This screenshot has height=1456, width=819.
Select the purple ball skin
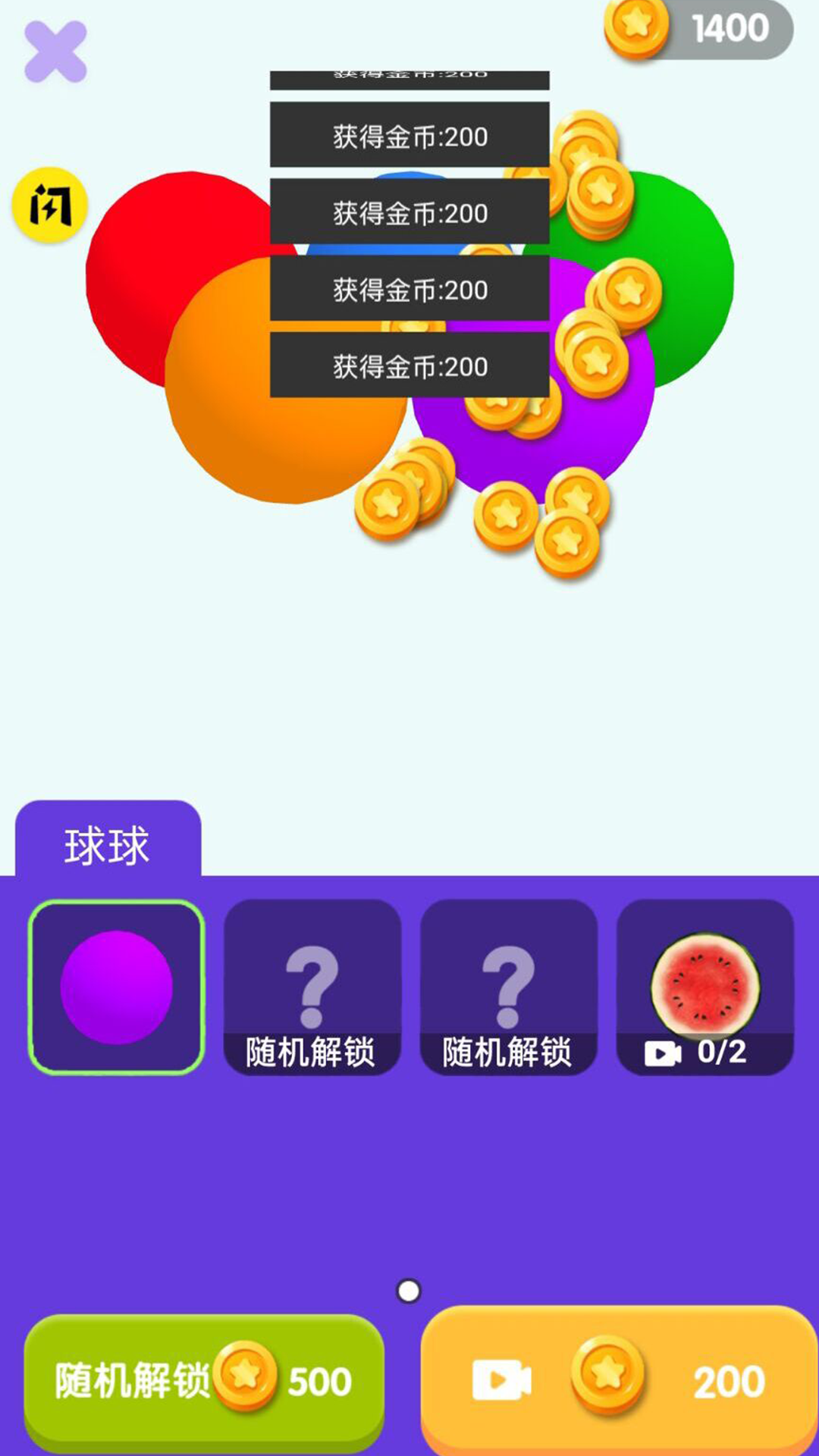[x=118, y=986]
